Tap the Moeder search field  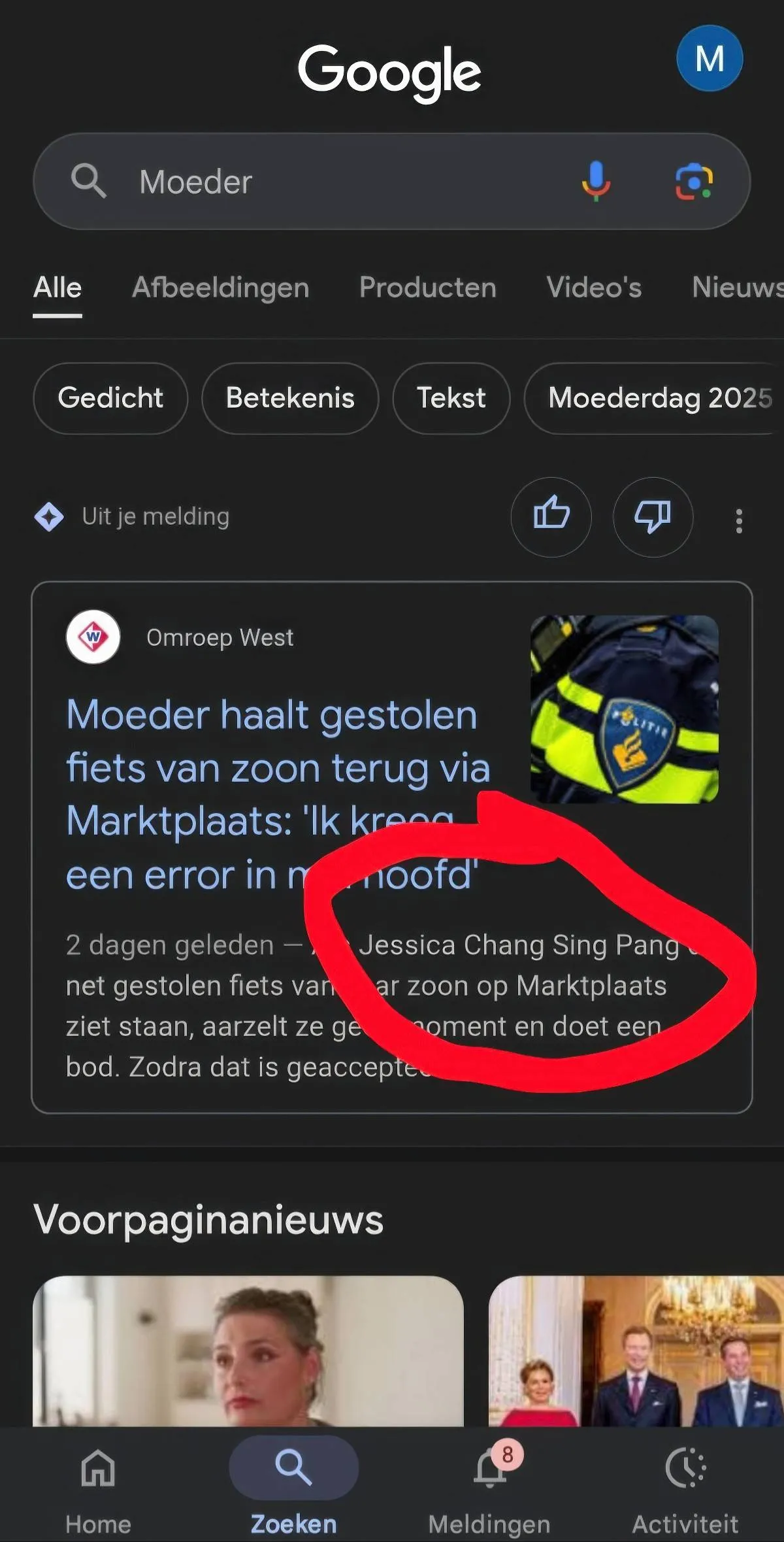click(x=327, y=182)
